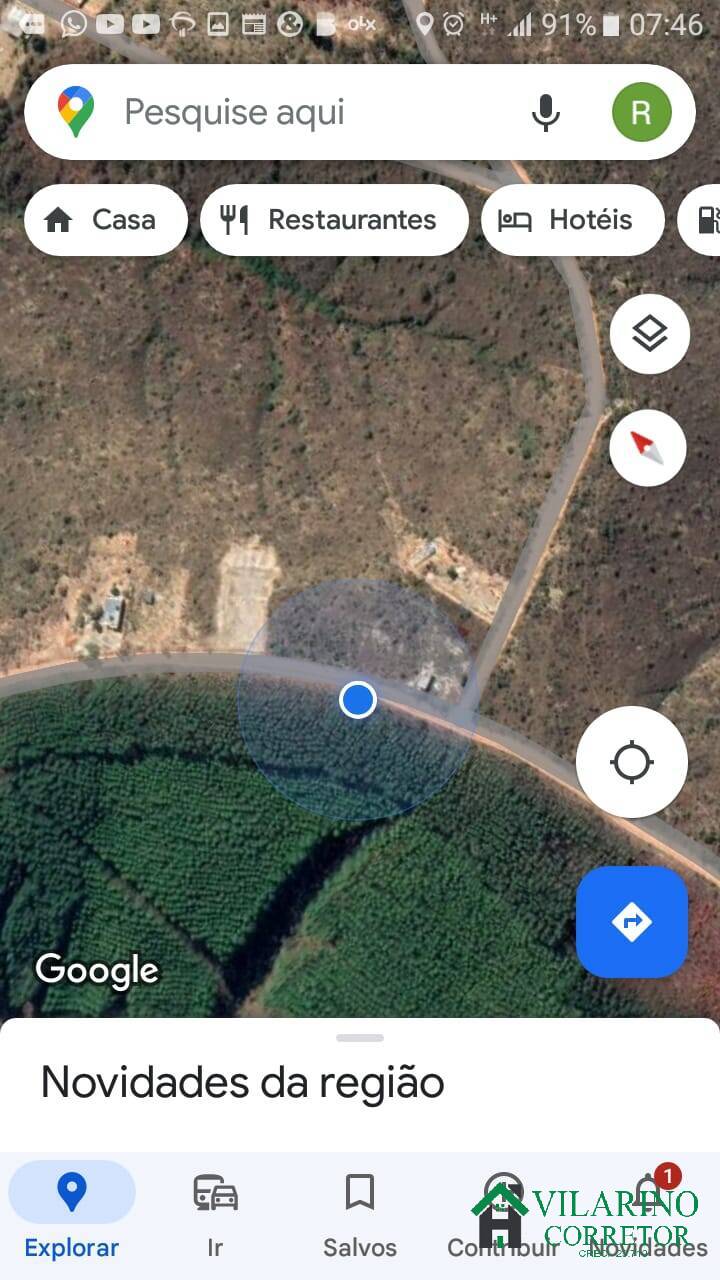Image resolution: width=720 pixels, height=1280 pixels.
Task: Tap the compass to reset map orientation
Action: (x=647, y=448)
